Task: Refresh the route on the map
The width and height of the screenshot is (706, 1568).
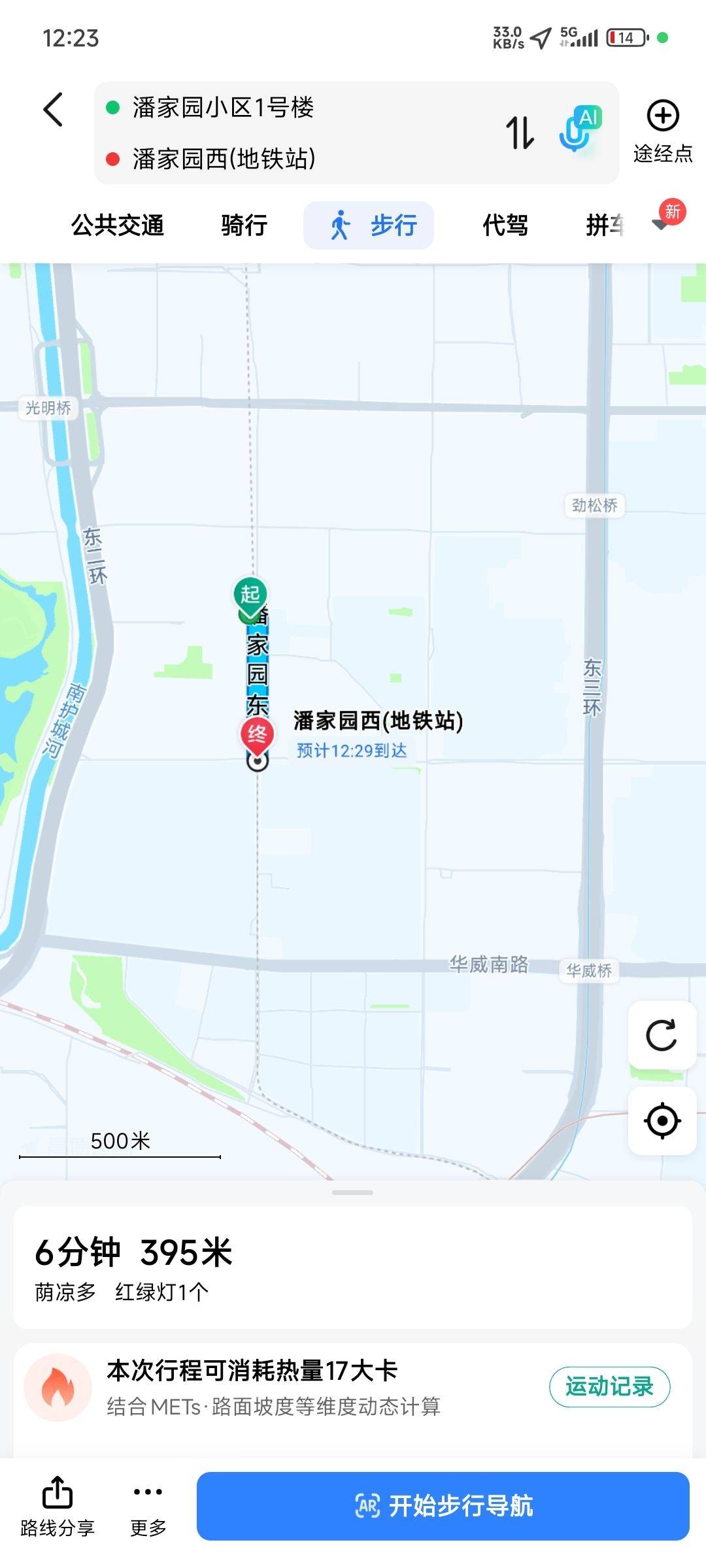Action: [x=662, y=1036]
